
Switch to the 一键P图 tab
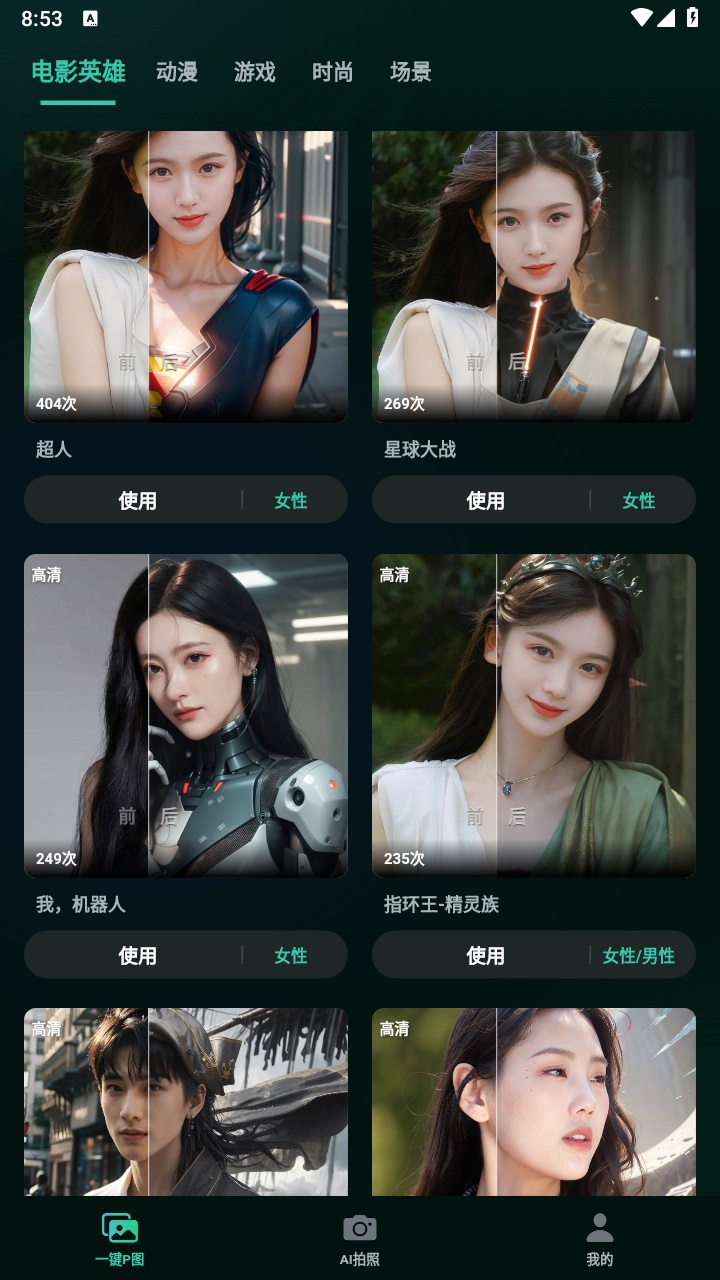coord(120,1240)
